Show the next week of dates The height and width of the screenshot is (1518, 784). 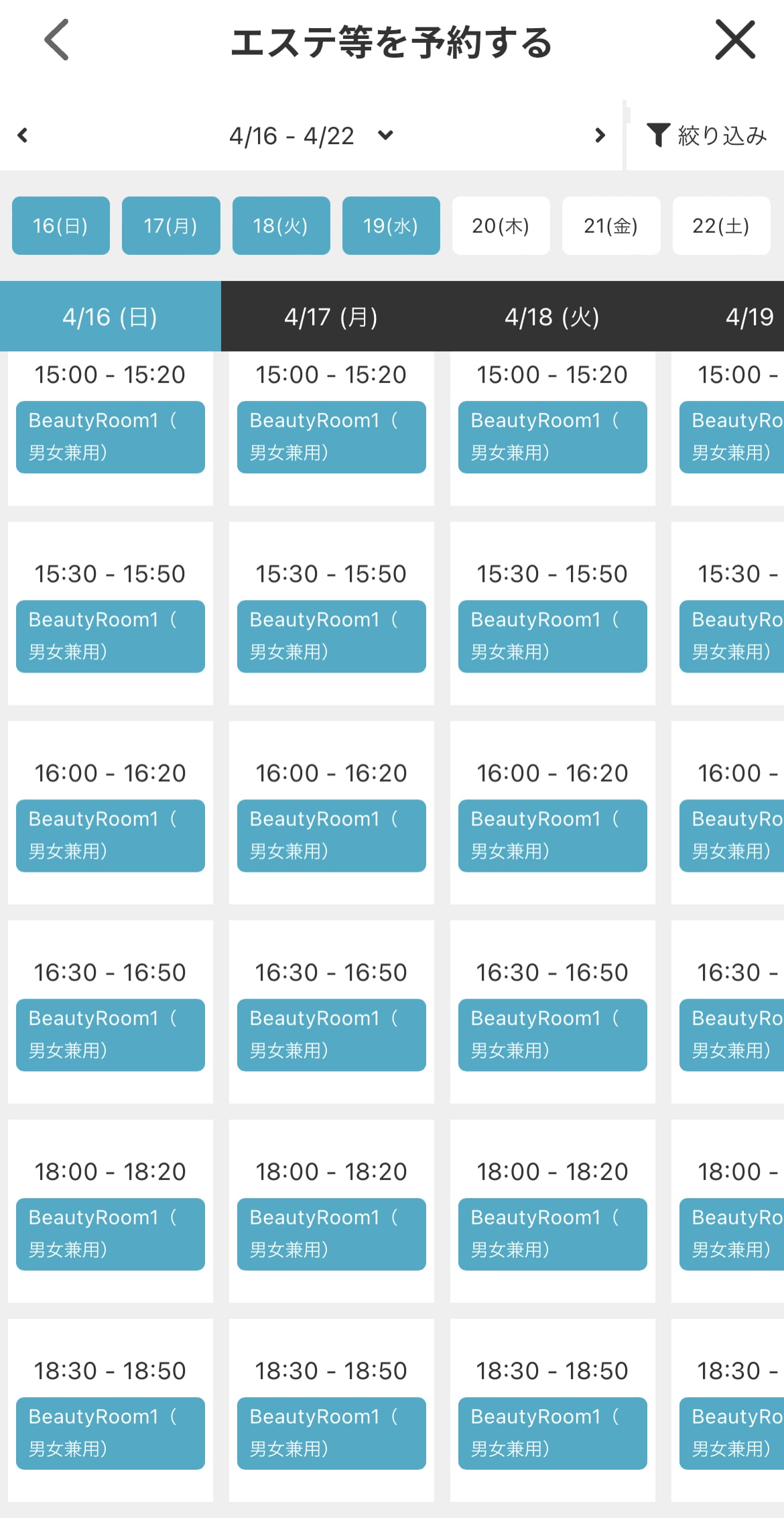[x=600, y=135]
